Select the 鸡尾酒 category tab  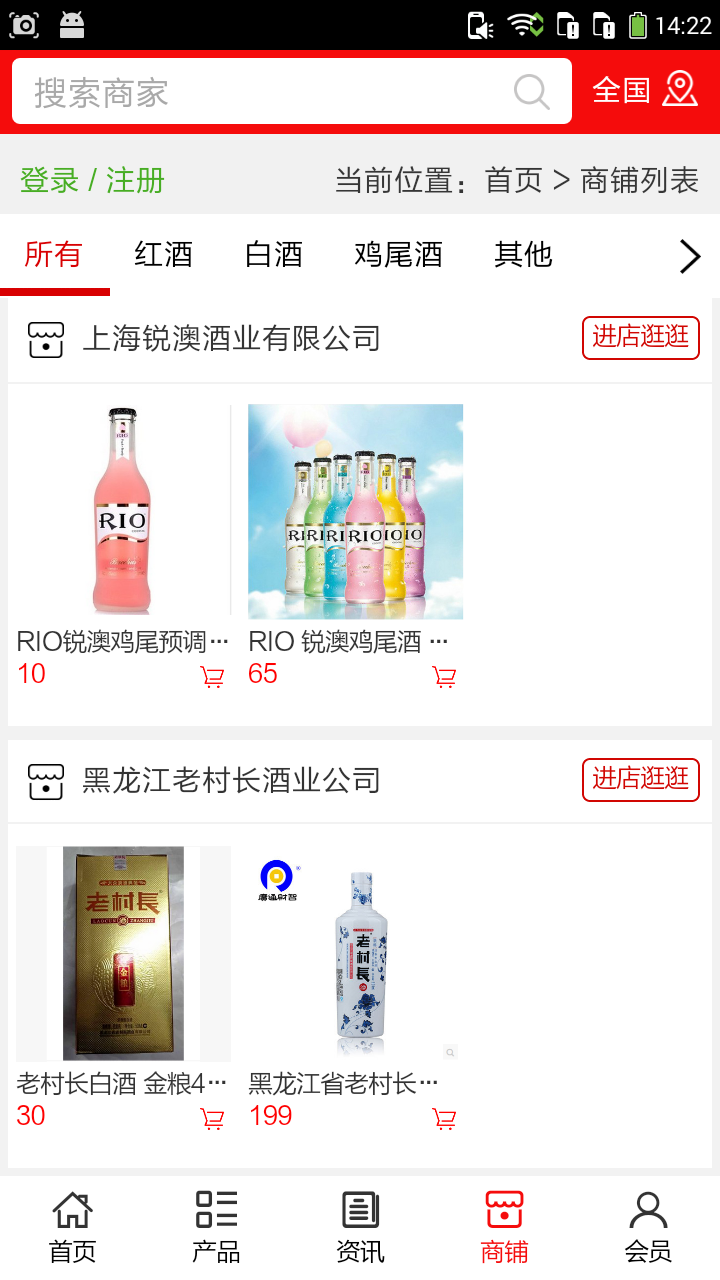(x=398, y=255)
